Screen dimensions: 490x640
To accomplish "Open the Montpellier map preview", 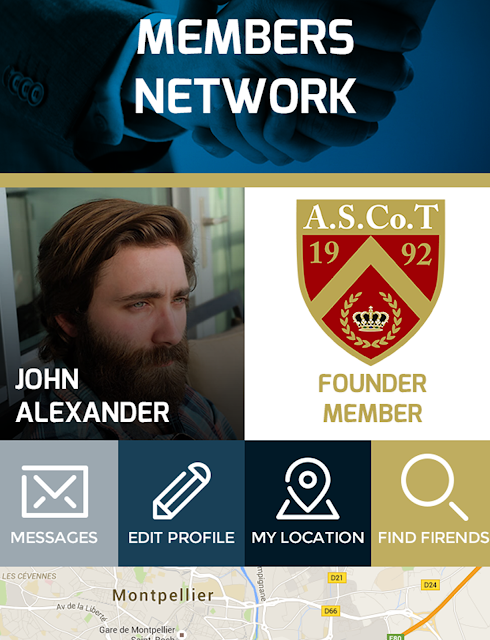I will (245, 603).
